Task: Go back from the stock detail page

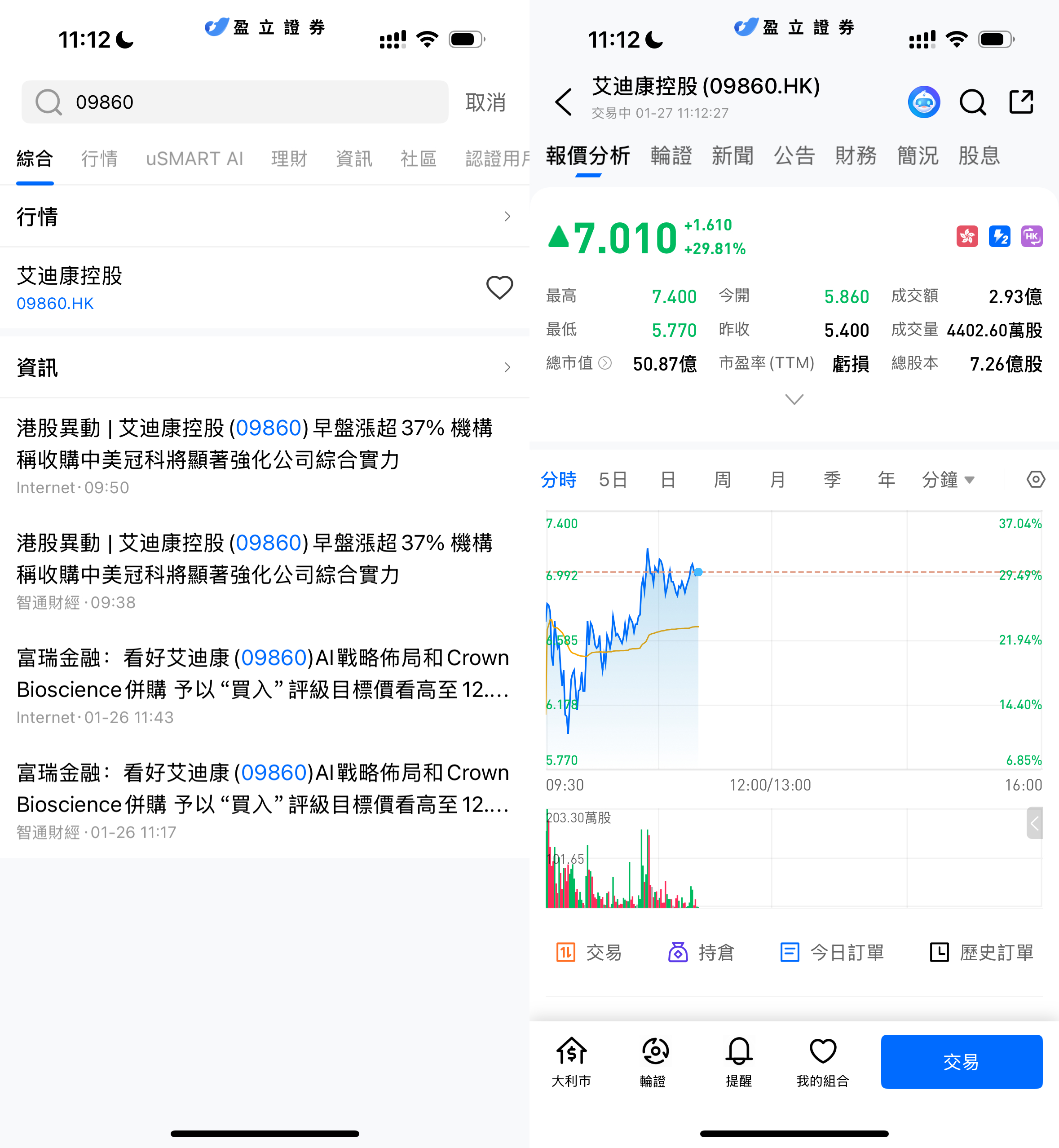Action: (x=564, y=102)
